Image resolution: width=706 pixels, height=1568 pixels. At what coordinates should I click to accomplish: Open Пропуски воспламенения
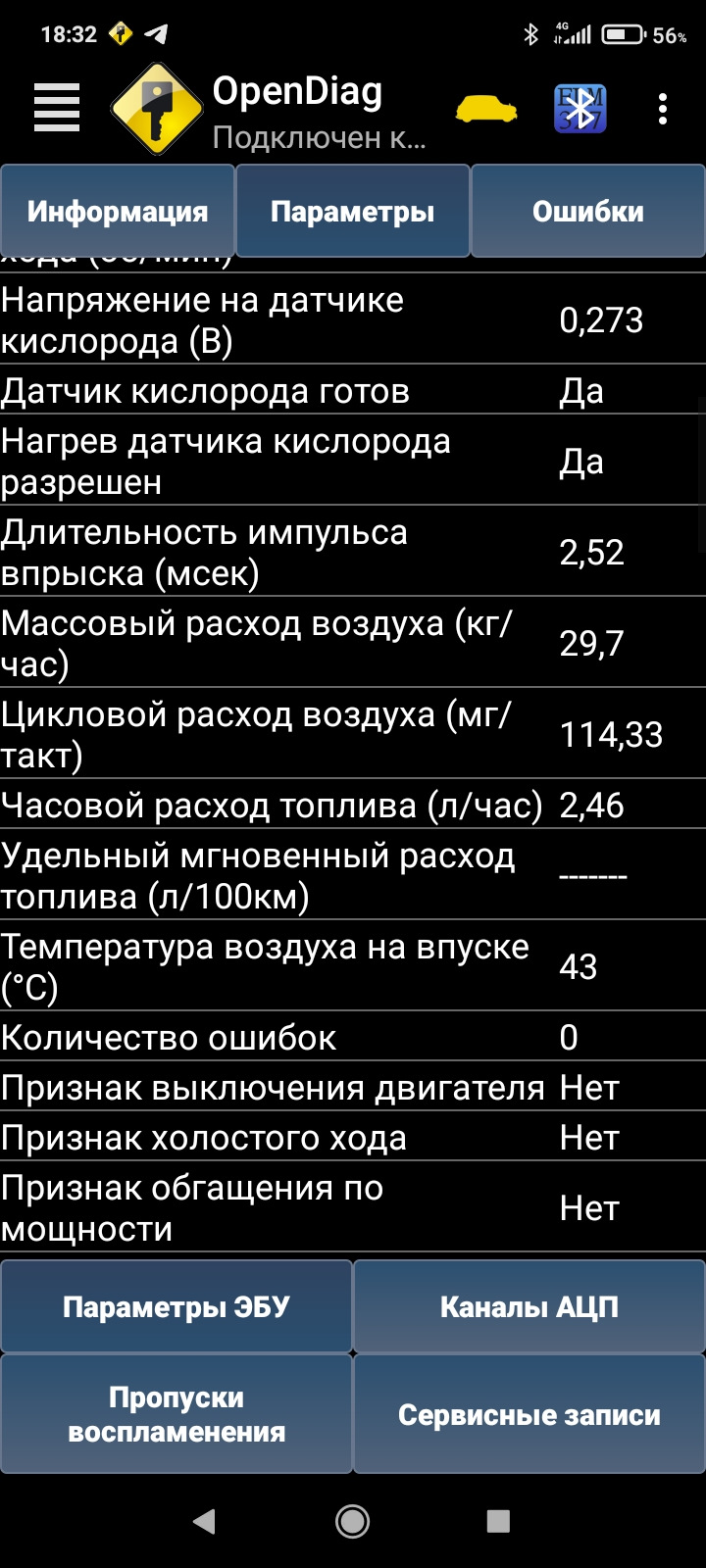pyautogui.click(x=176, y=1414)
